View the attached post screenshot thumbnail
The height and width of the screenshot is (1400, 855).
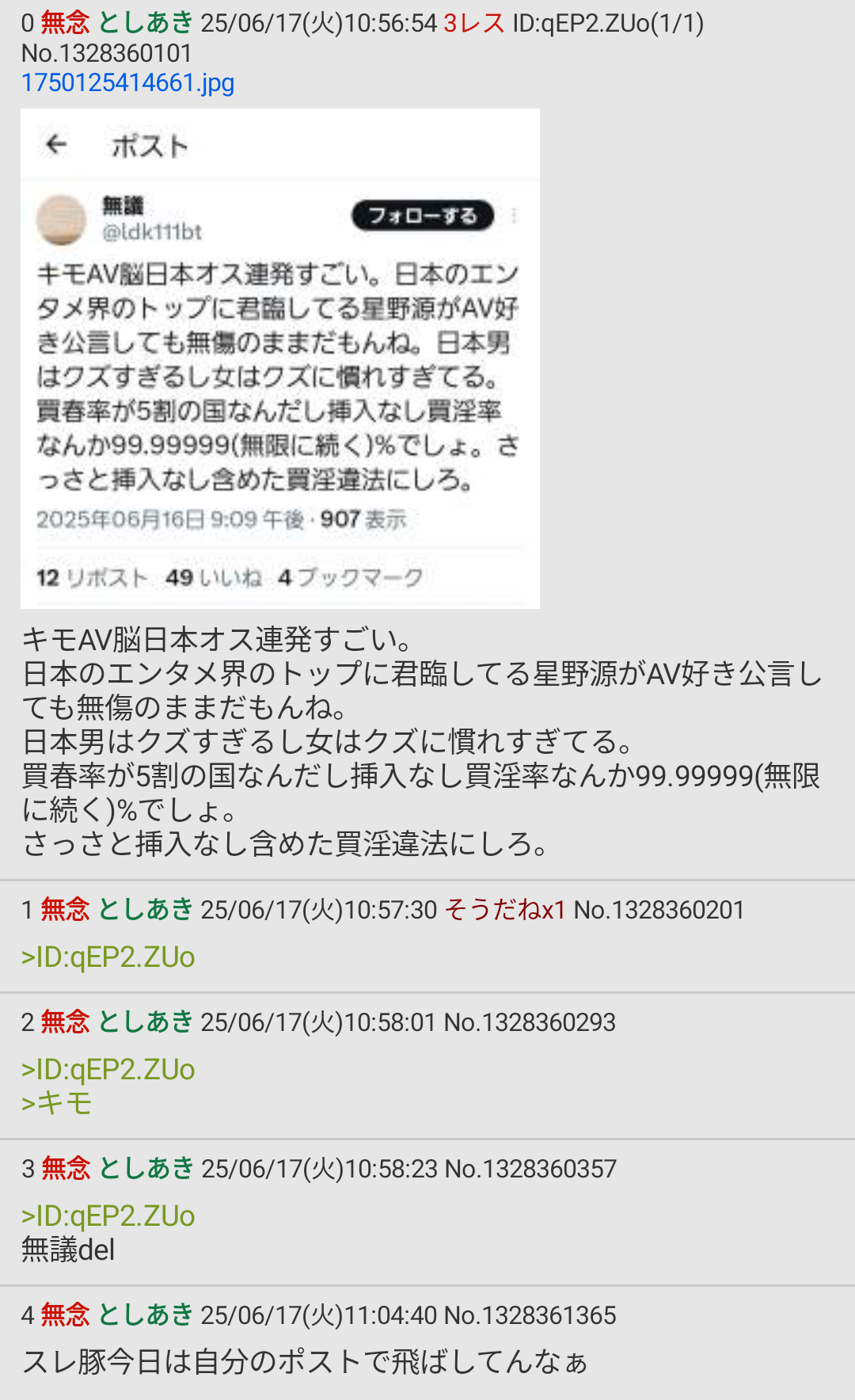pos(280,359)
